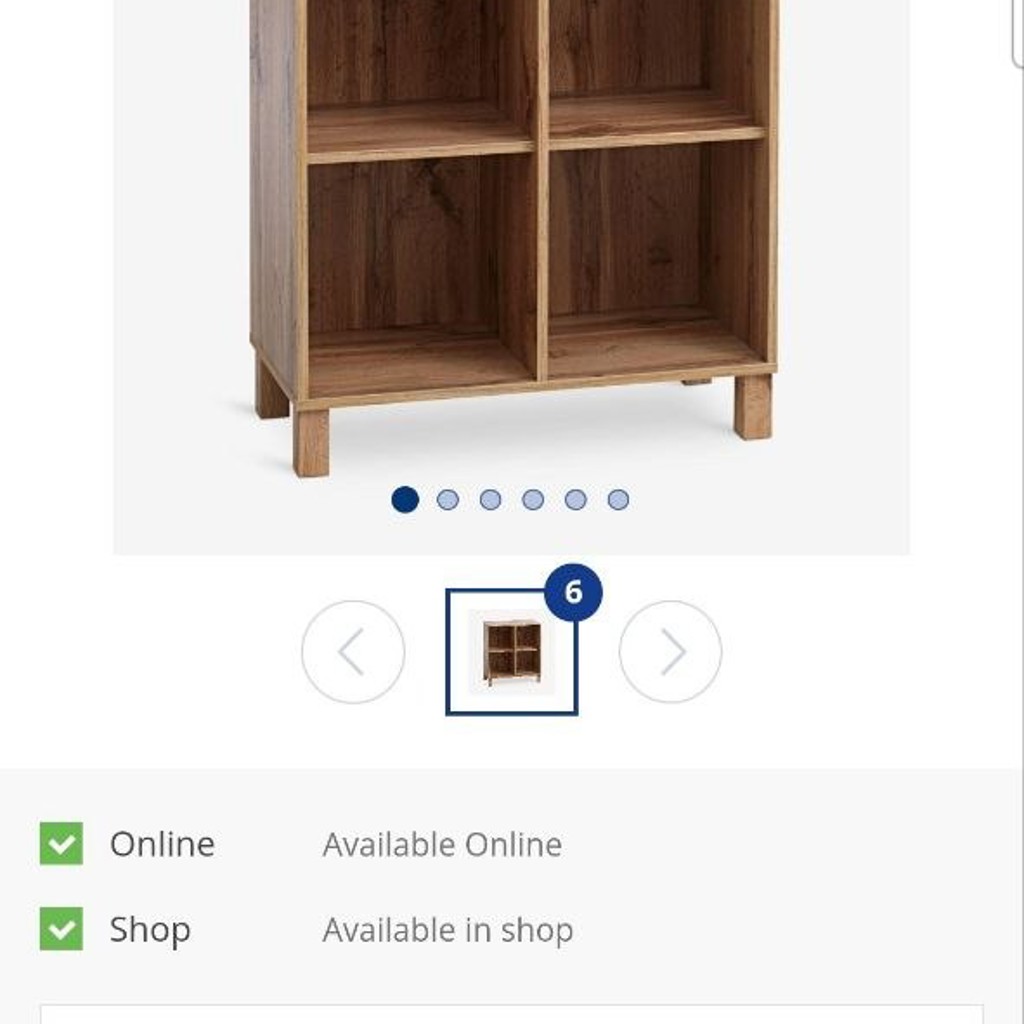Show the next product thumbnail
Screen dimensions: 1024x1024
coord(670,652)
